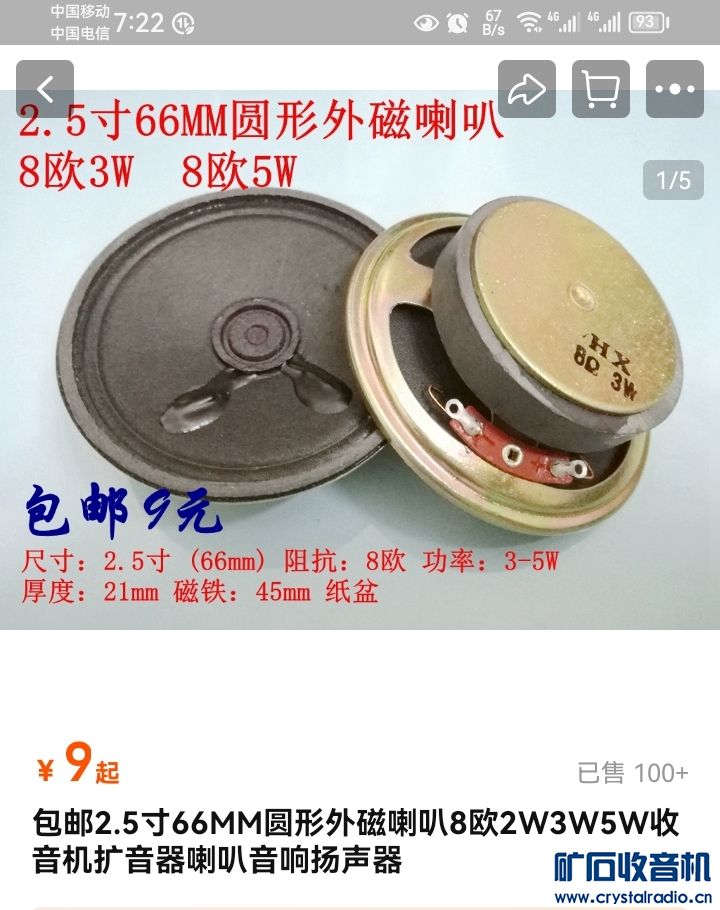Open the three-dot overflow menu

tap(674, 89)
